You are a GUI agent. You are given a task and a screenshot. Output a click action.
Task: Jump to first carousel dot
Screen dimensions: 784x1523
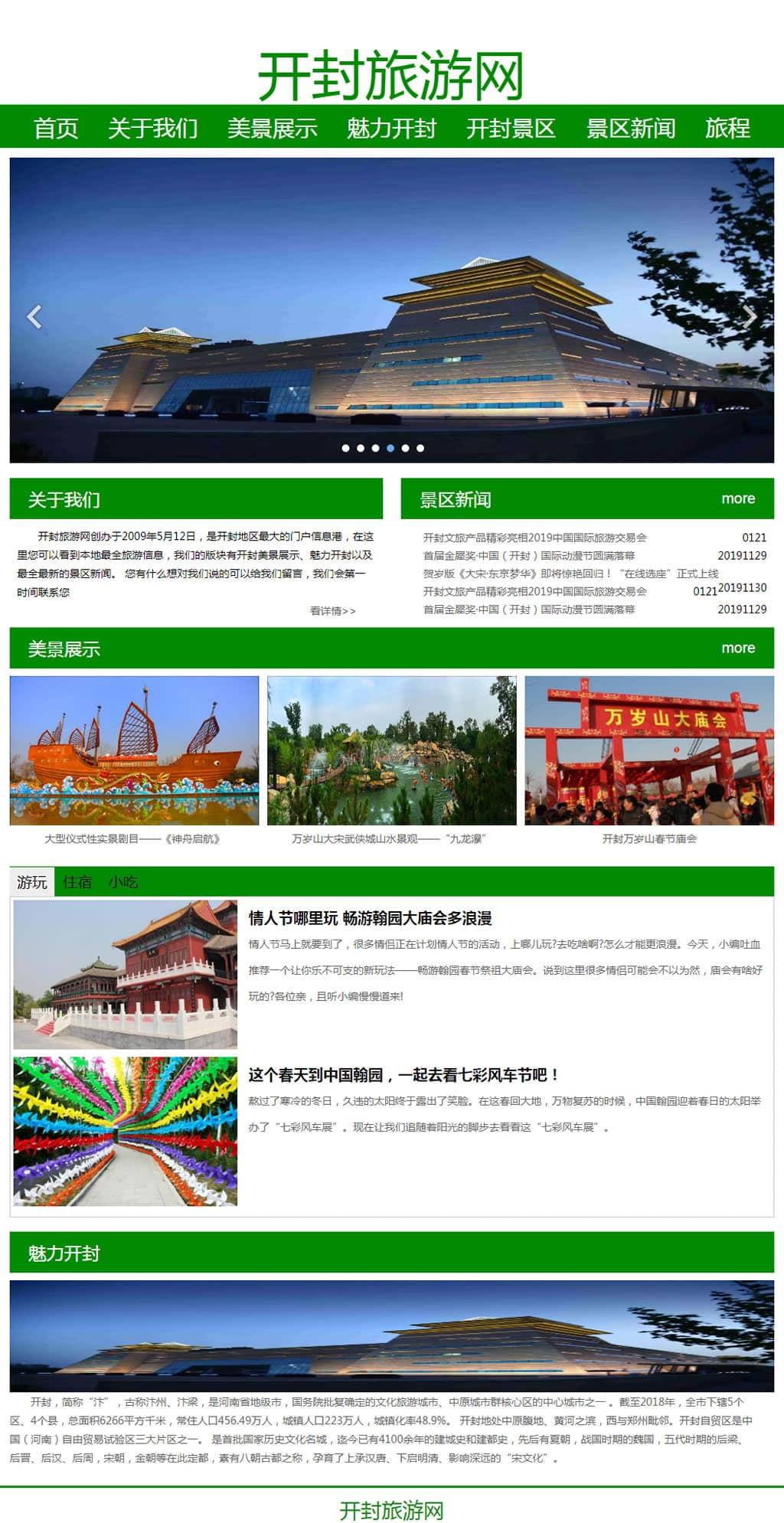click(346, 448)
